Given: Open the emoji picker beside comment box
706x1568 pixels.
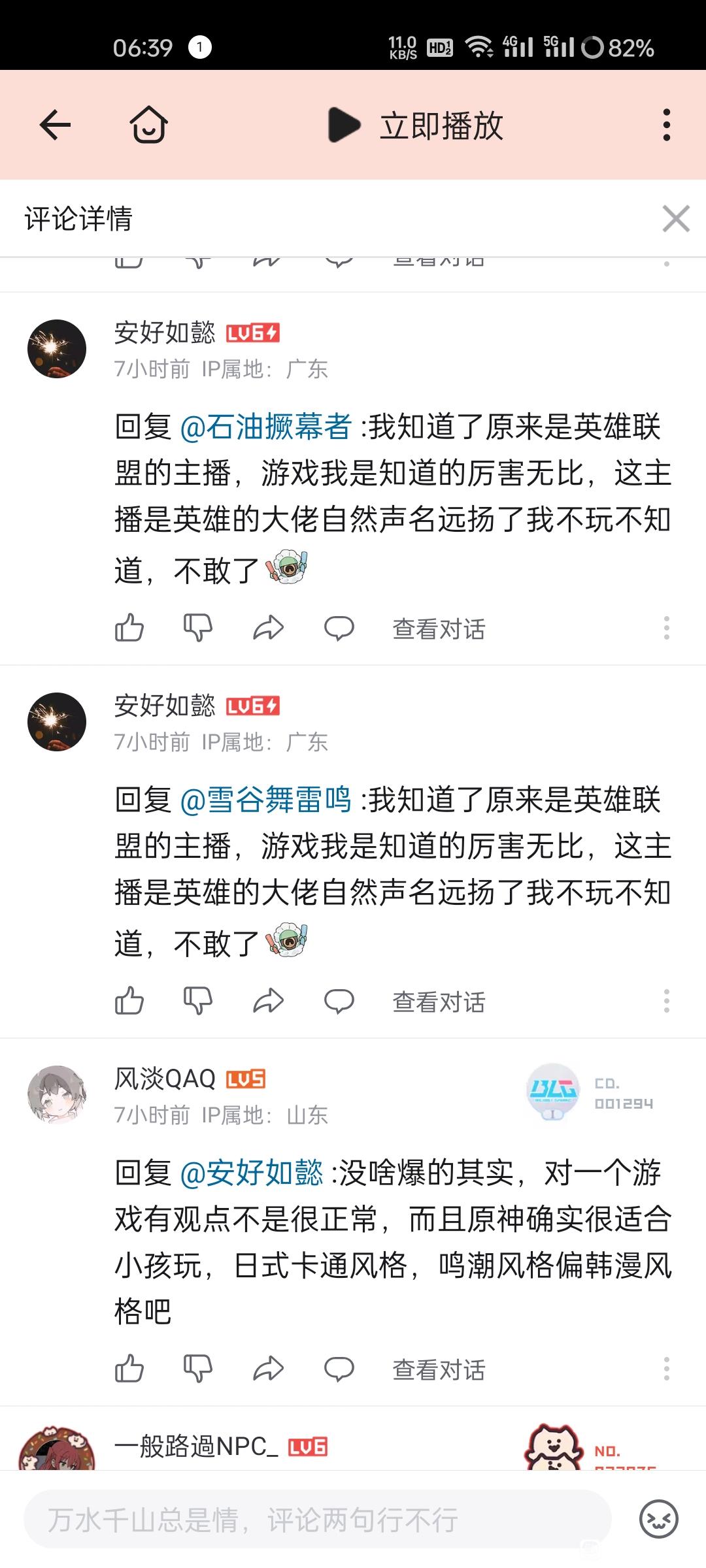Looking at the screenshot, I should (658, 1520).
